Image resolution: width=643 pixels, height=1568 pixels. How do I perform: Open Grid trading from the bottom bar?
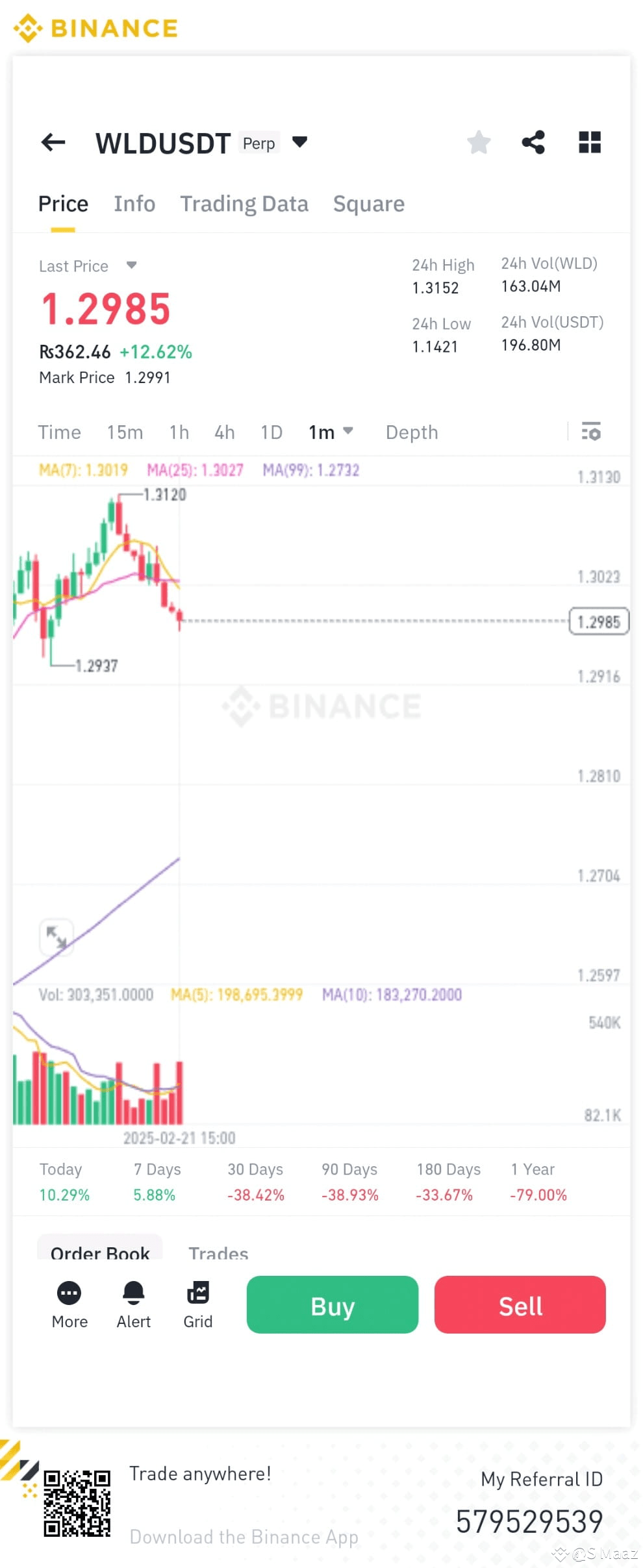tap(198, 1305)
